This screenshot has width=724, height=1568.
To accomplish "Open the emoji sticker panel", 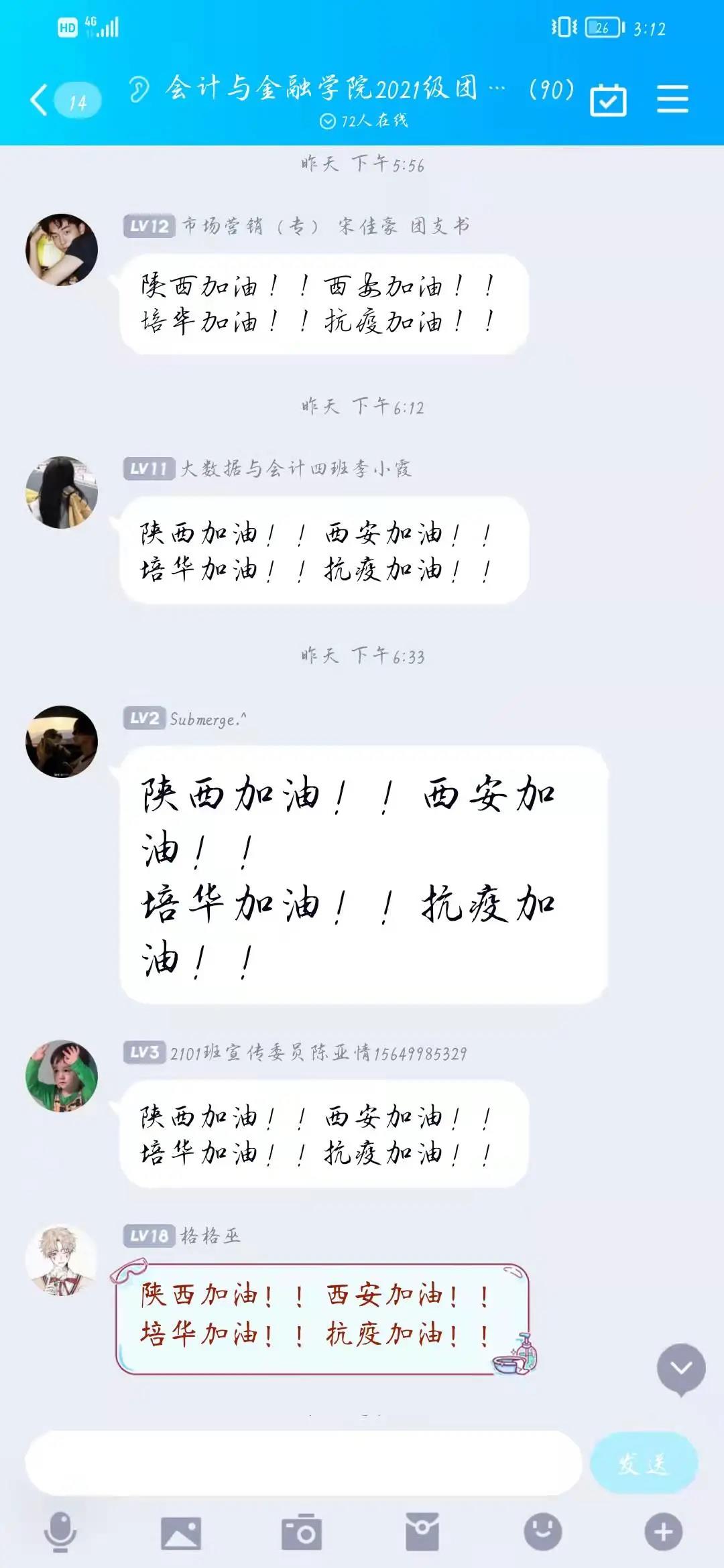I will point(542,1532).
